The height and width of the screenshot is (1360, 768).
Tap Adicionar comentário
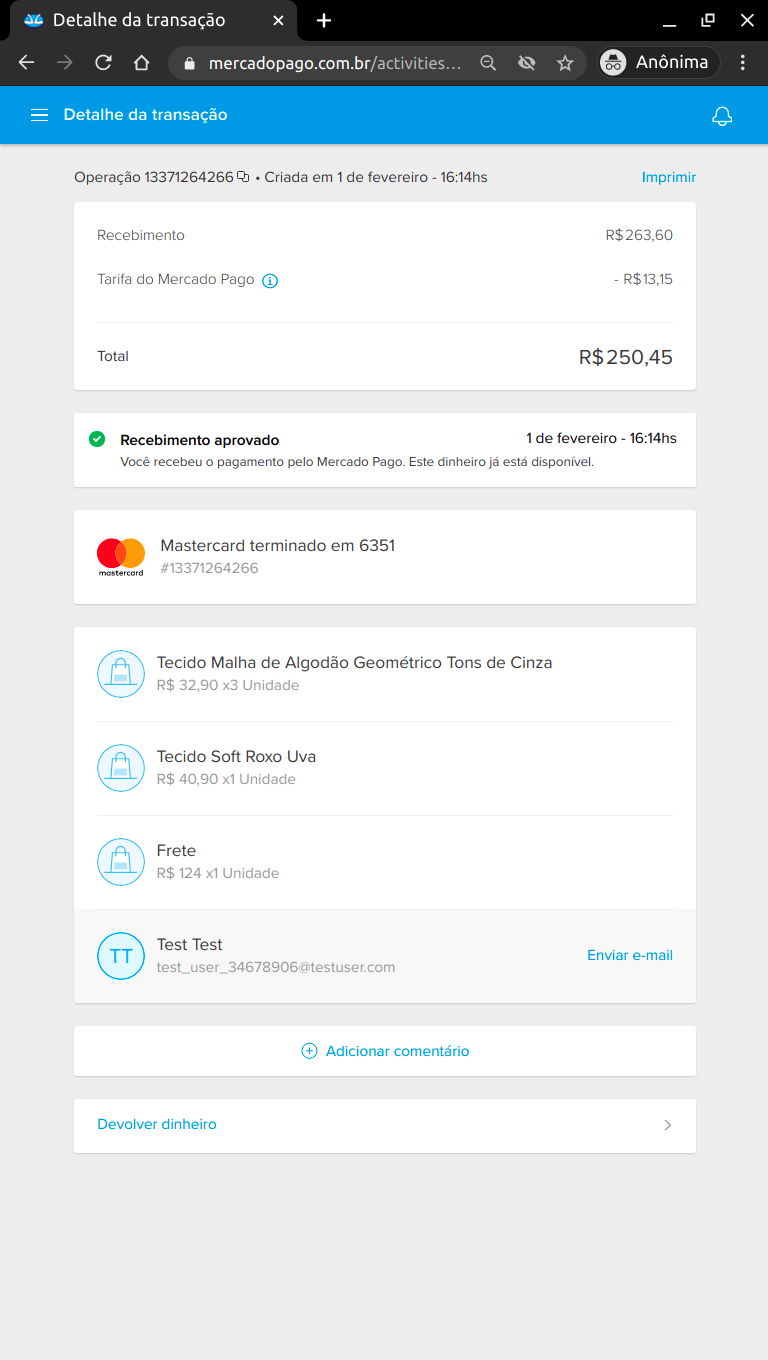click(385, 1051)
